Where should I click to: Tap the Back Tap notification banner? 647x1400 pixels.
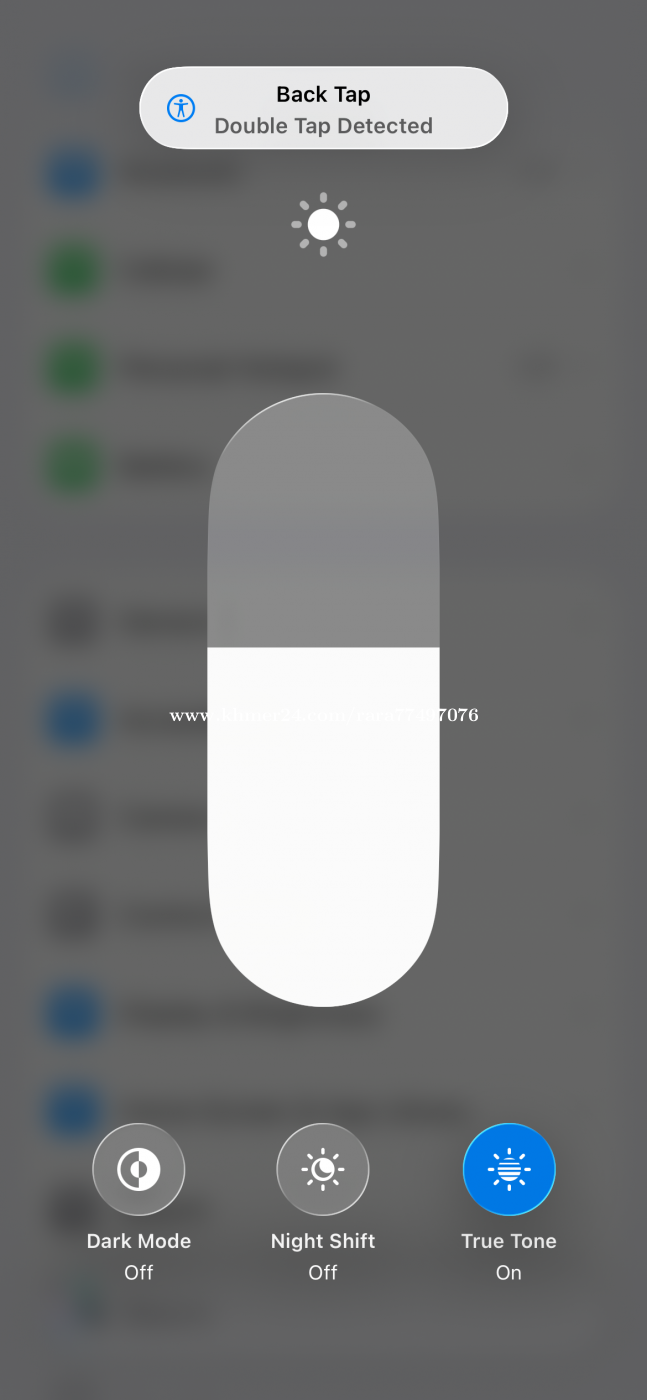(x=323, y=109)
